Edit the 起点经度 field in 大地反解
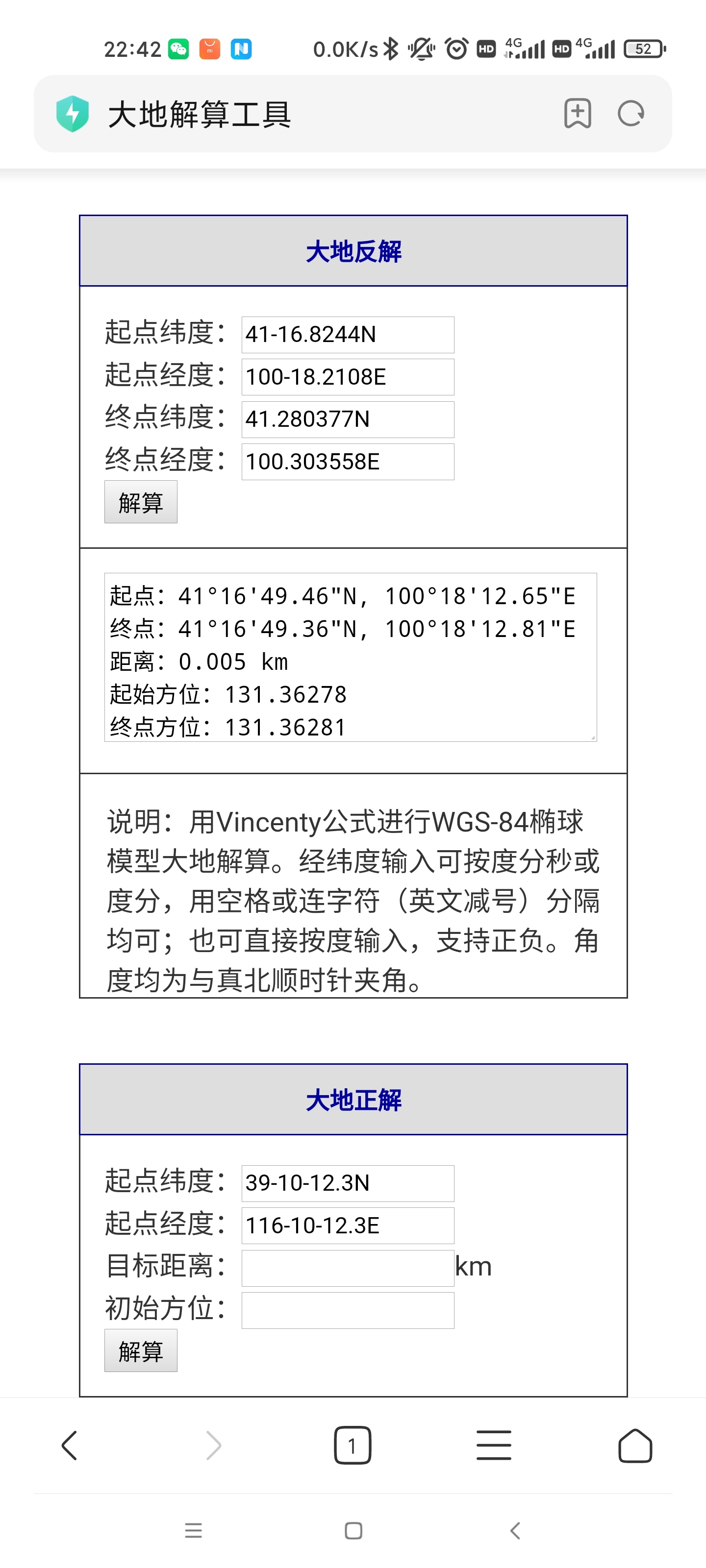The width and height of the screenshot is (706, 1568). [x=347, y=377]
